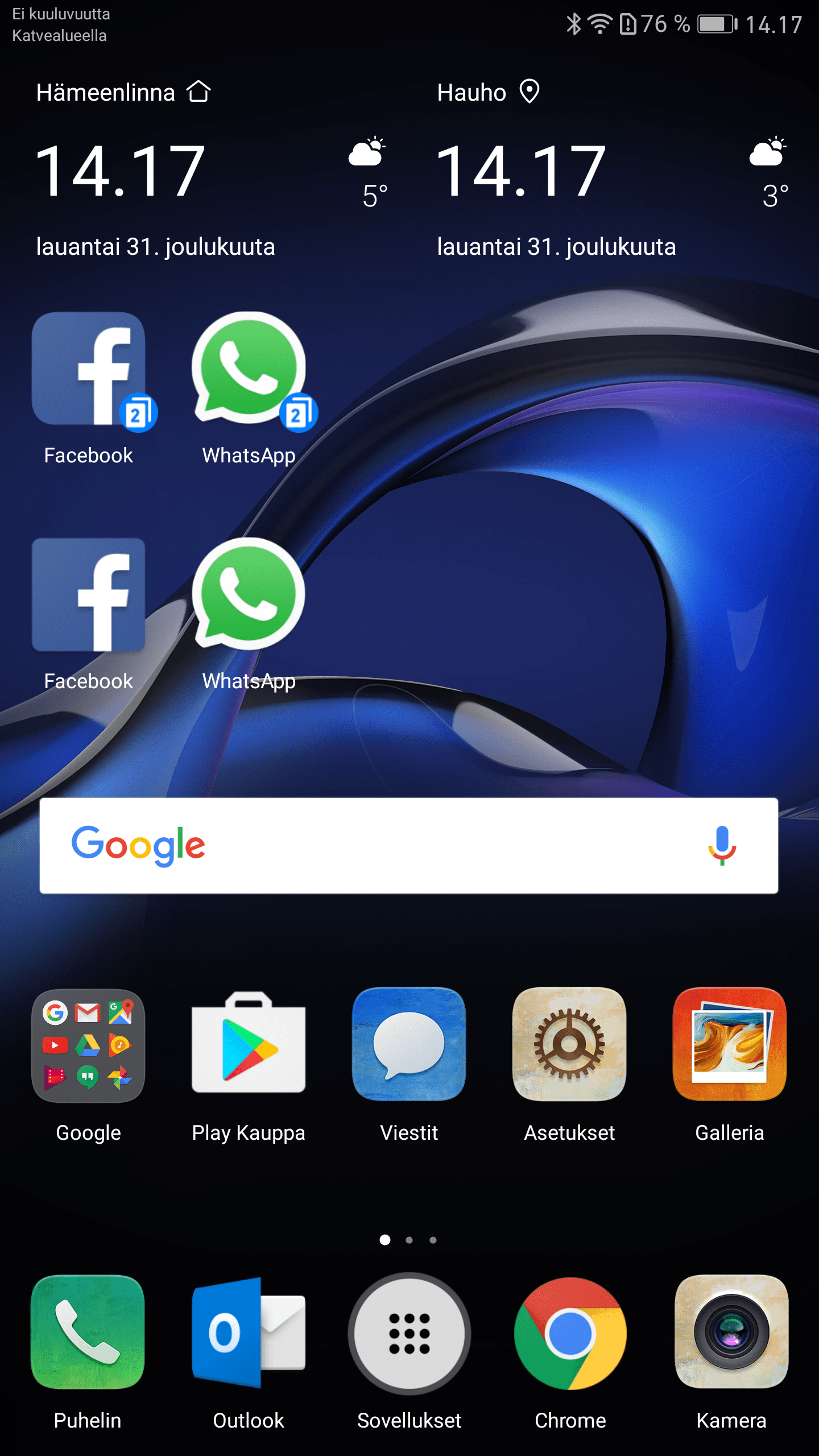819x1456 pixels.
Task: Launch Chrome browser
Action: point(570,1333)
